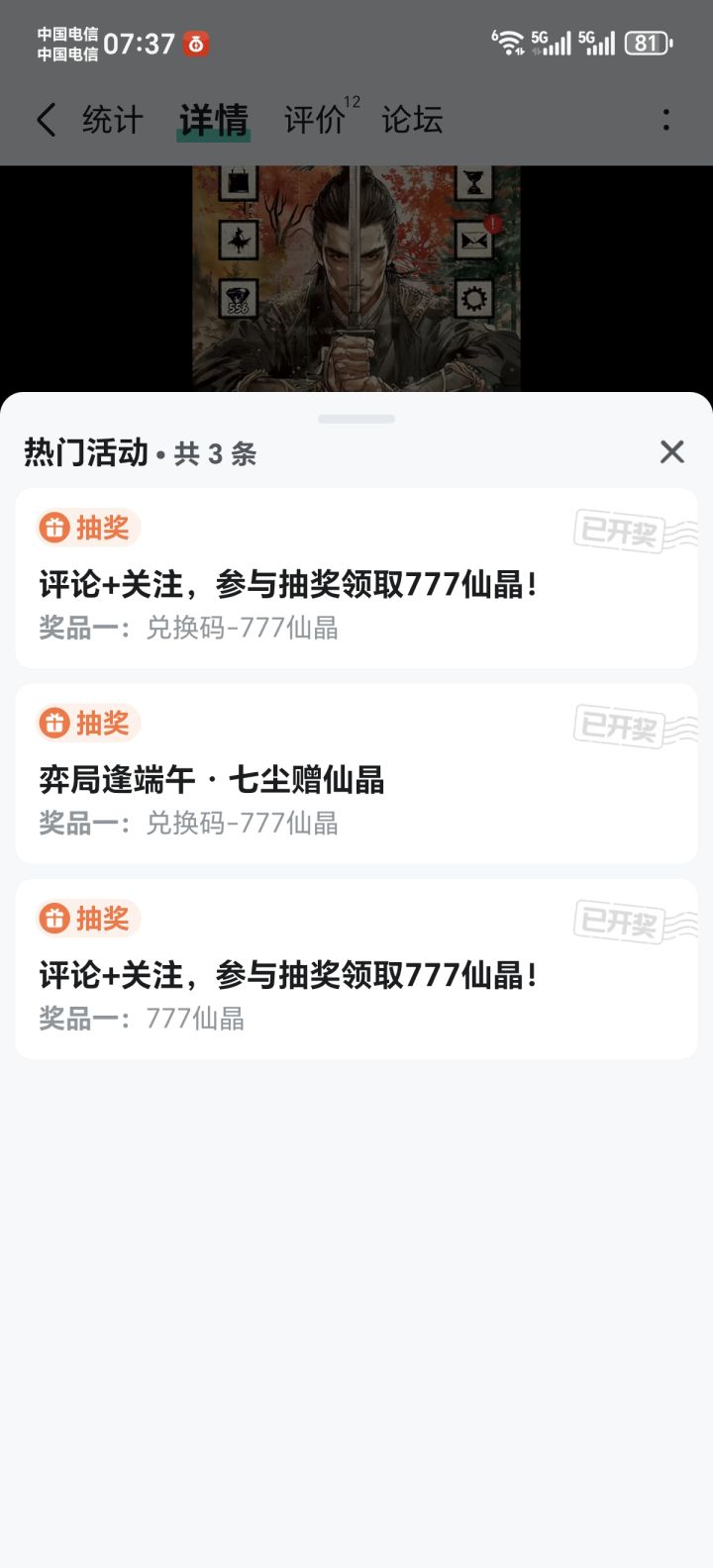Select the 详情 tab
The width and height of the screenshot is (713, 1568).
coord(214,120)
